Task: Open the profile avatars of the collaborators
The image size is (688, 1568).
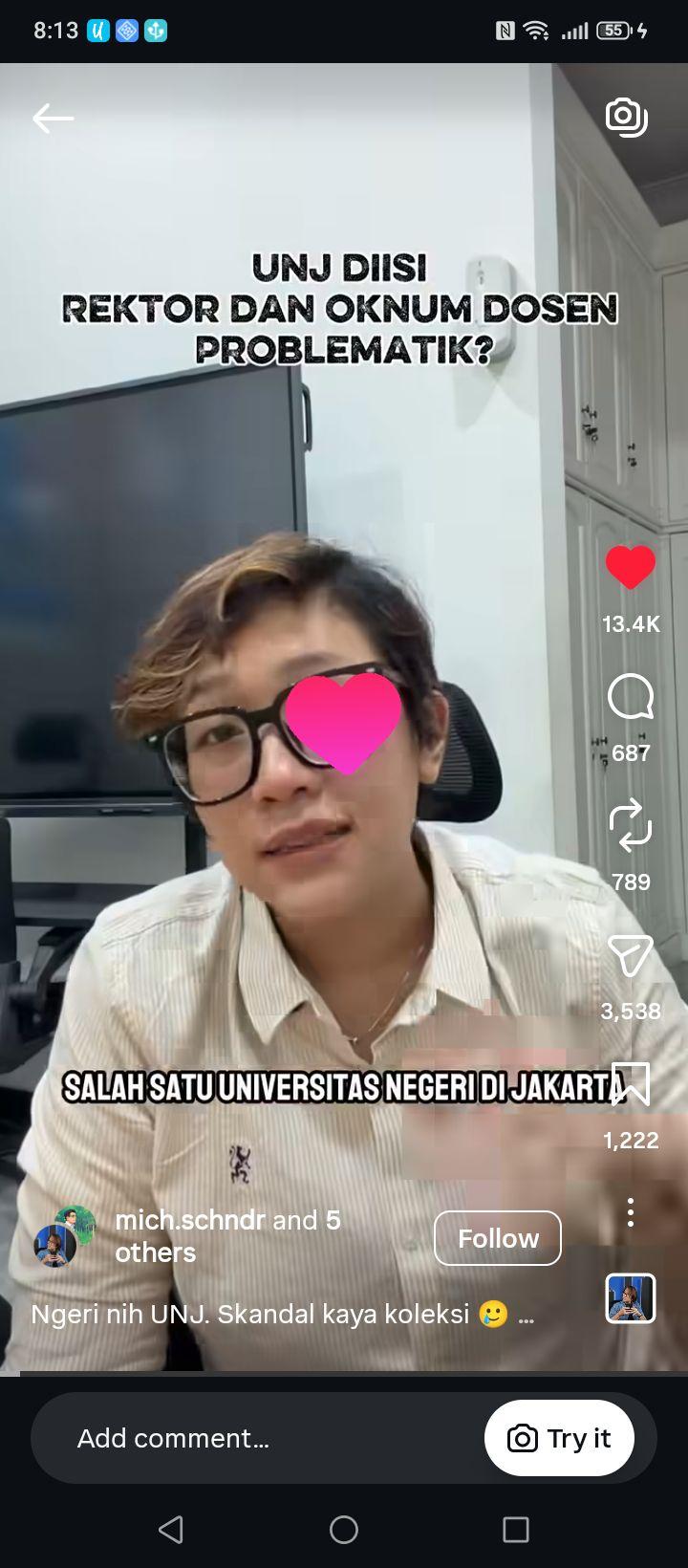Action: pyautogui.click(x=65, y=1236)
